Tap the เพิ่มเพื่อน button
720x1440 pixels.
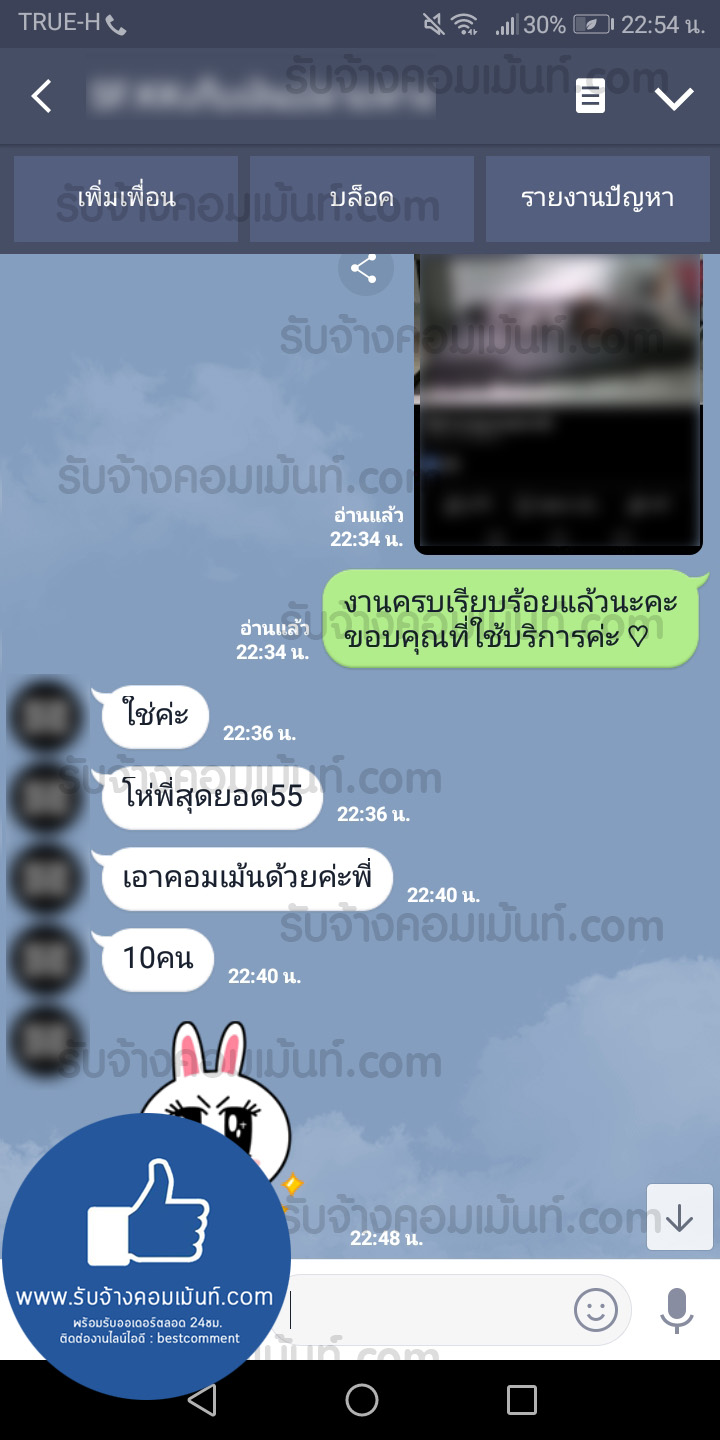point(126,198)
